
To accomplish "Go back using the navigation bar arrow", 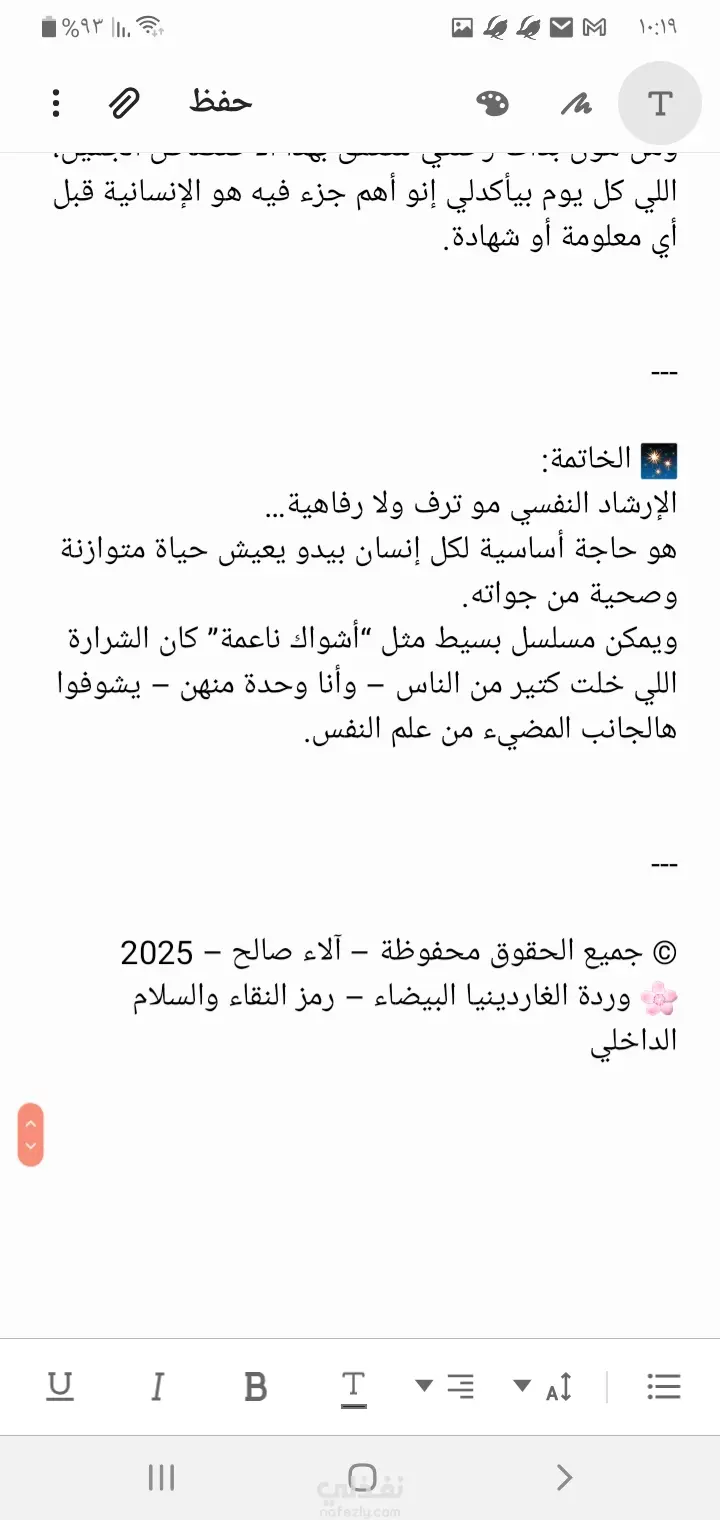I will pyautogui.click(x=564, y=1477).
